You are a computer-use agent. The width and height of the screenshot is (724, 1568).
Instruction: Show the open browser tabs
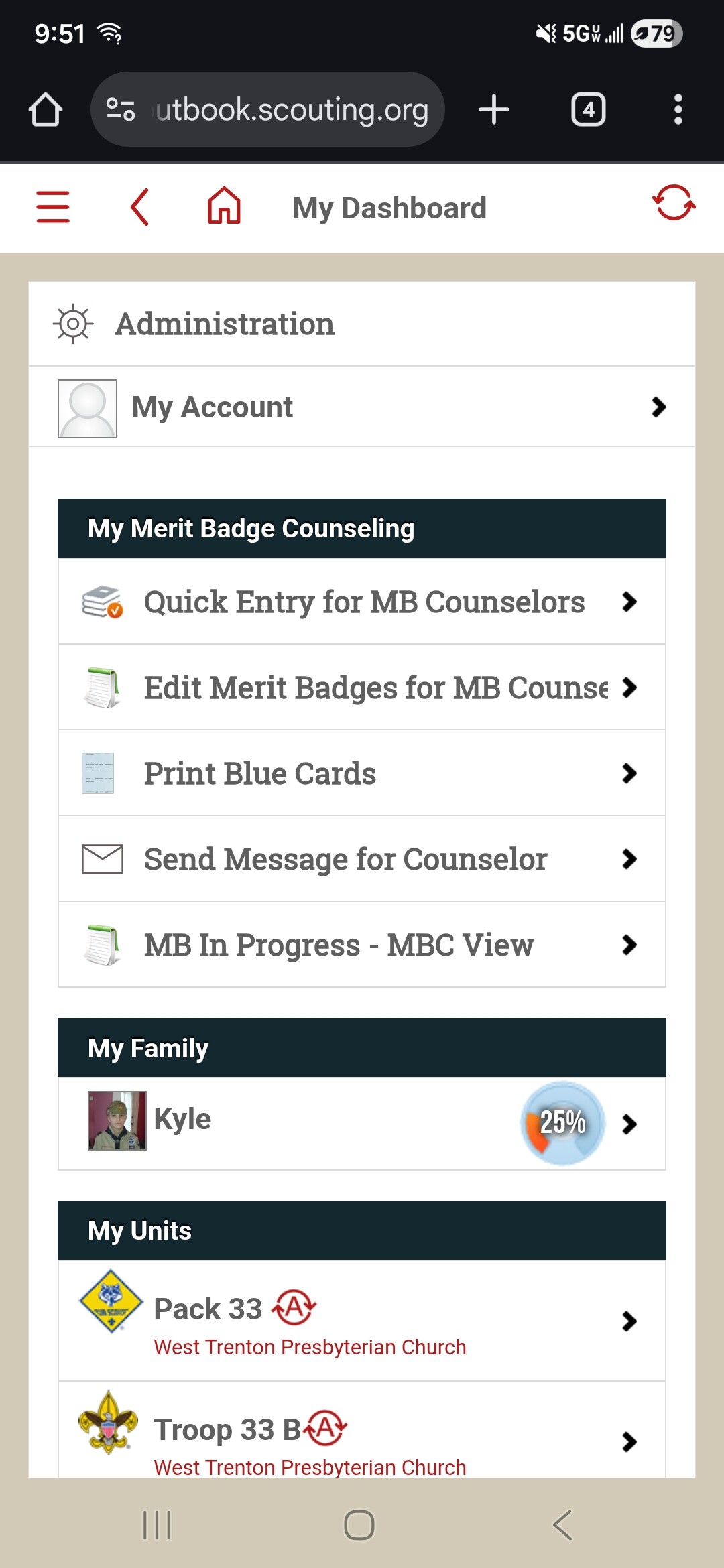588,110
